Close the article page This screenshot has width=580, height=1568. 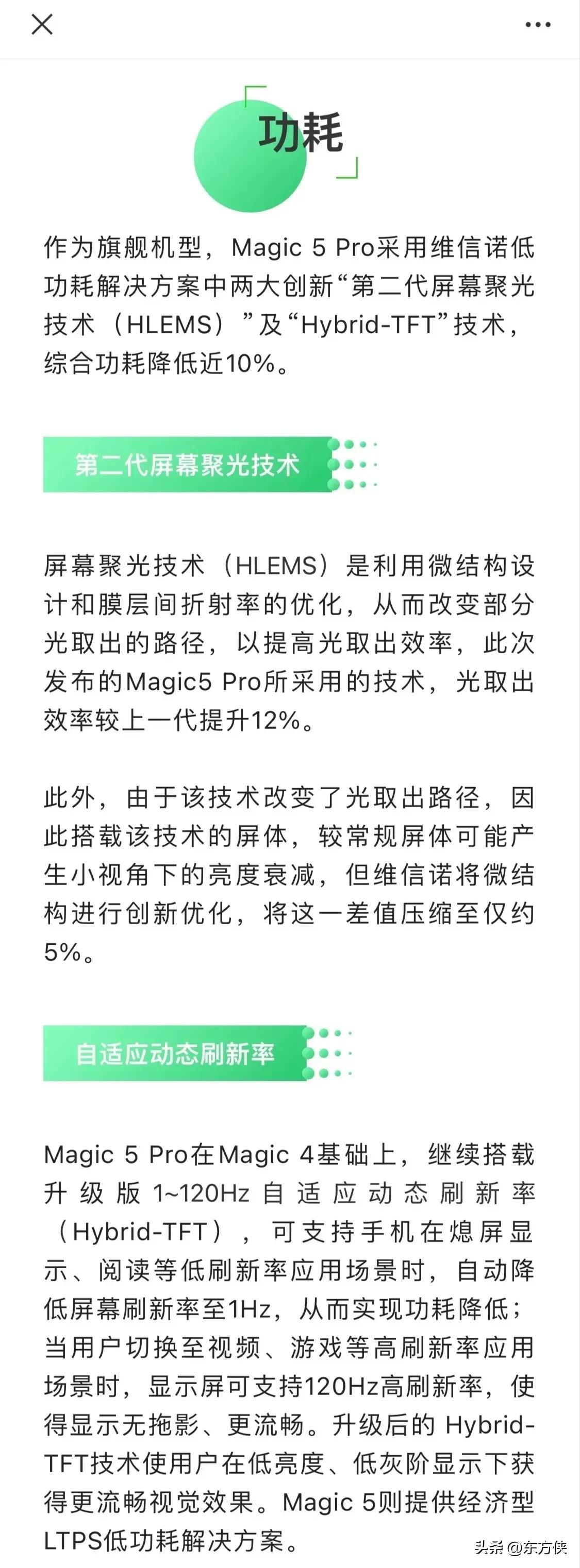[x=42, y=25]
